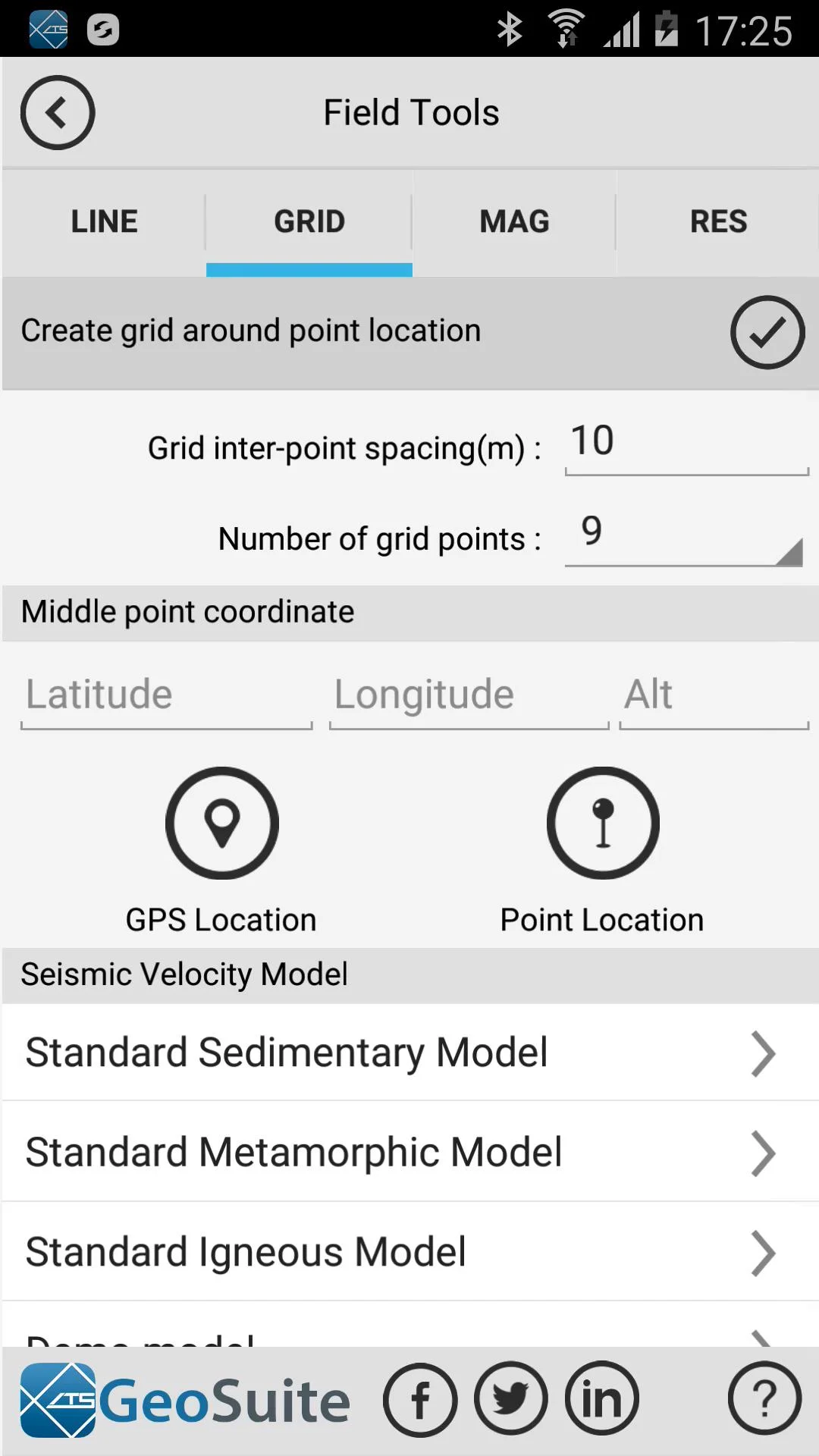Use GPS Location for the middle point
The height and width of the screenshot is (1456, 819).
pyautogui.click(x=221, y=849)
